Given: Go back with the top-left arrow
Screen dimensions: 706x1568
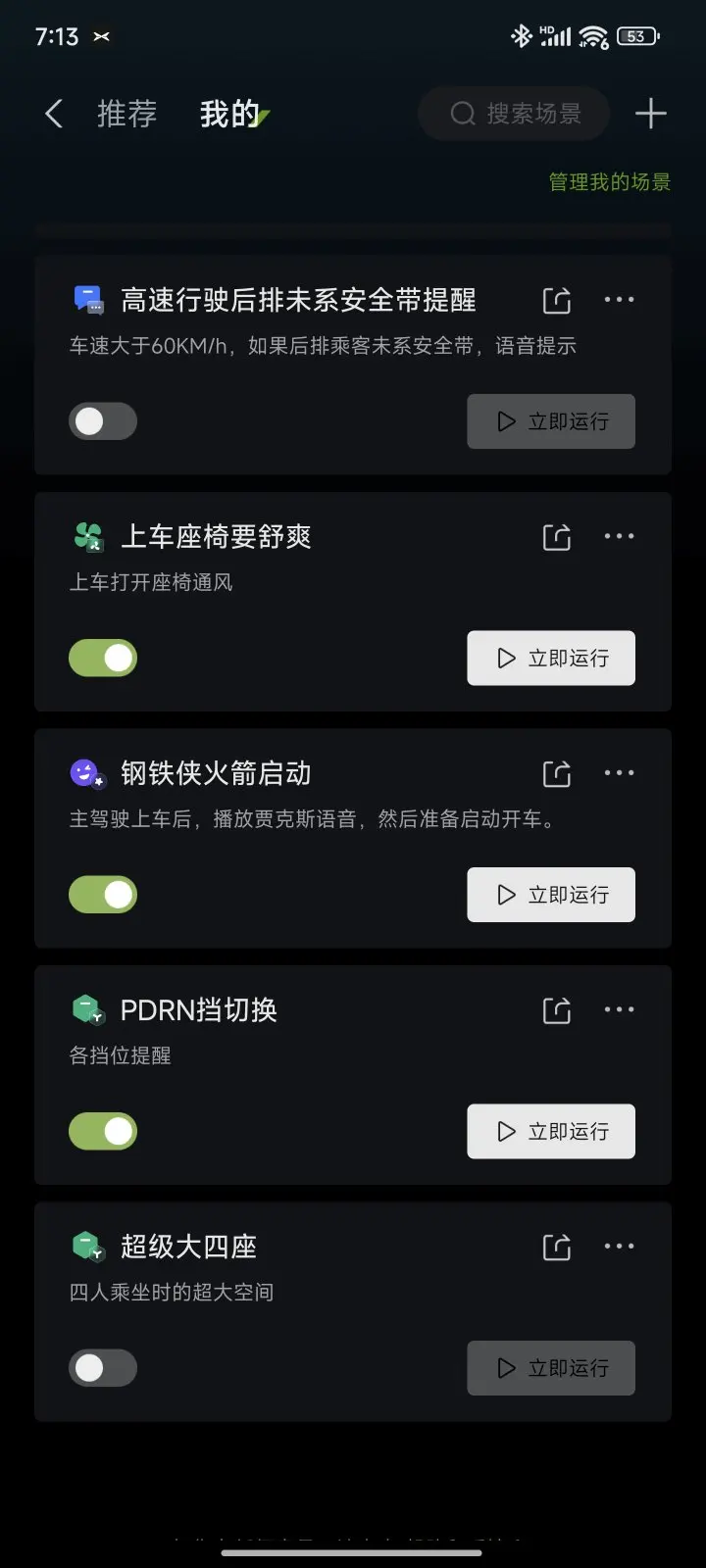Looking at the screenshot, I should (54, 114).
